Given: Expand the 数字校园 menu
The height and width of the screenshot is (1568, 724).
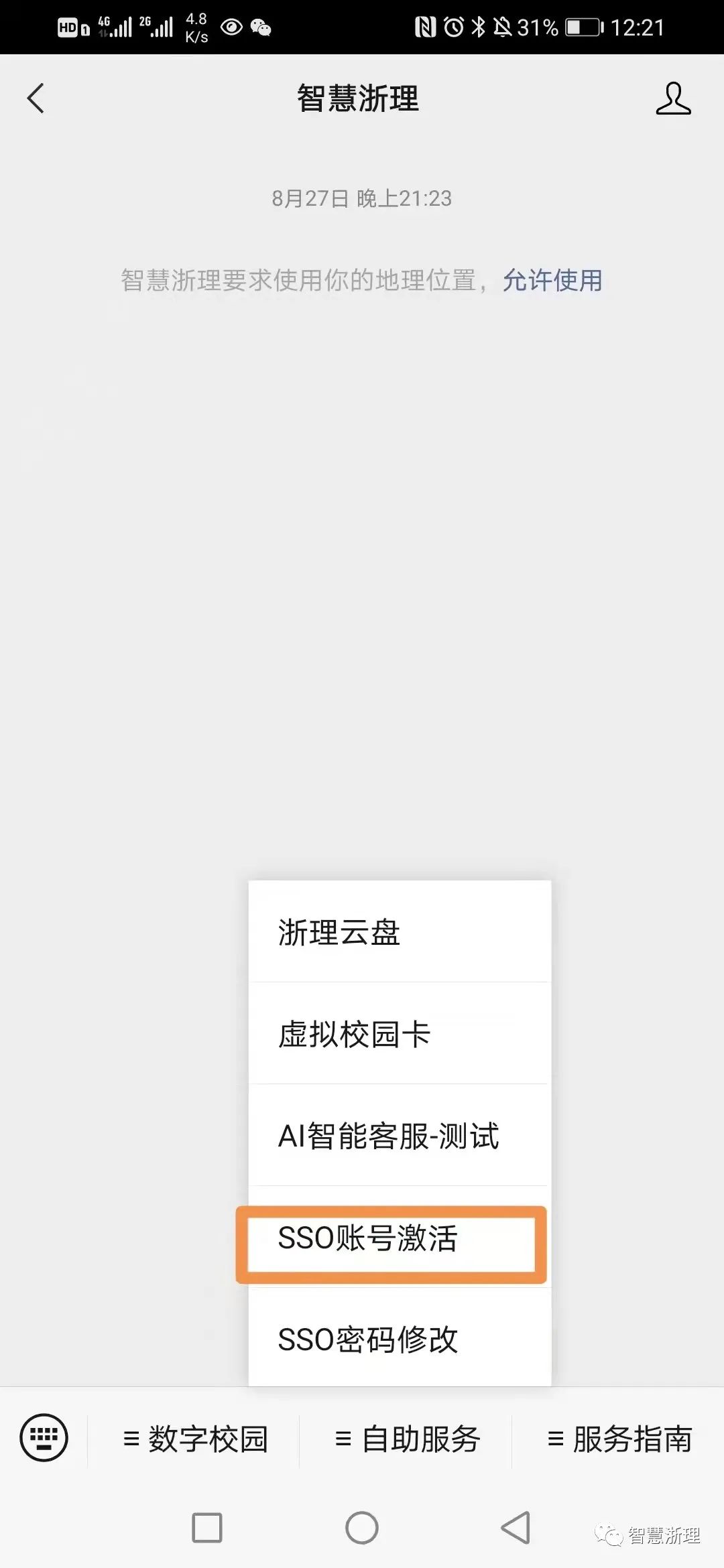Looking at the screenshot, I should [x=195, y=1439].
